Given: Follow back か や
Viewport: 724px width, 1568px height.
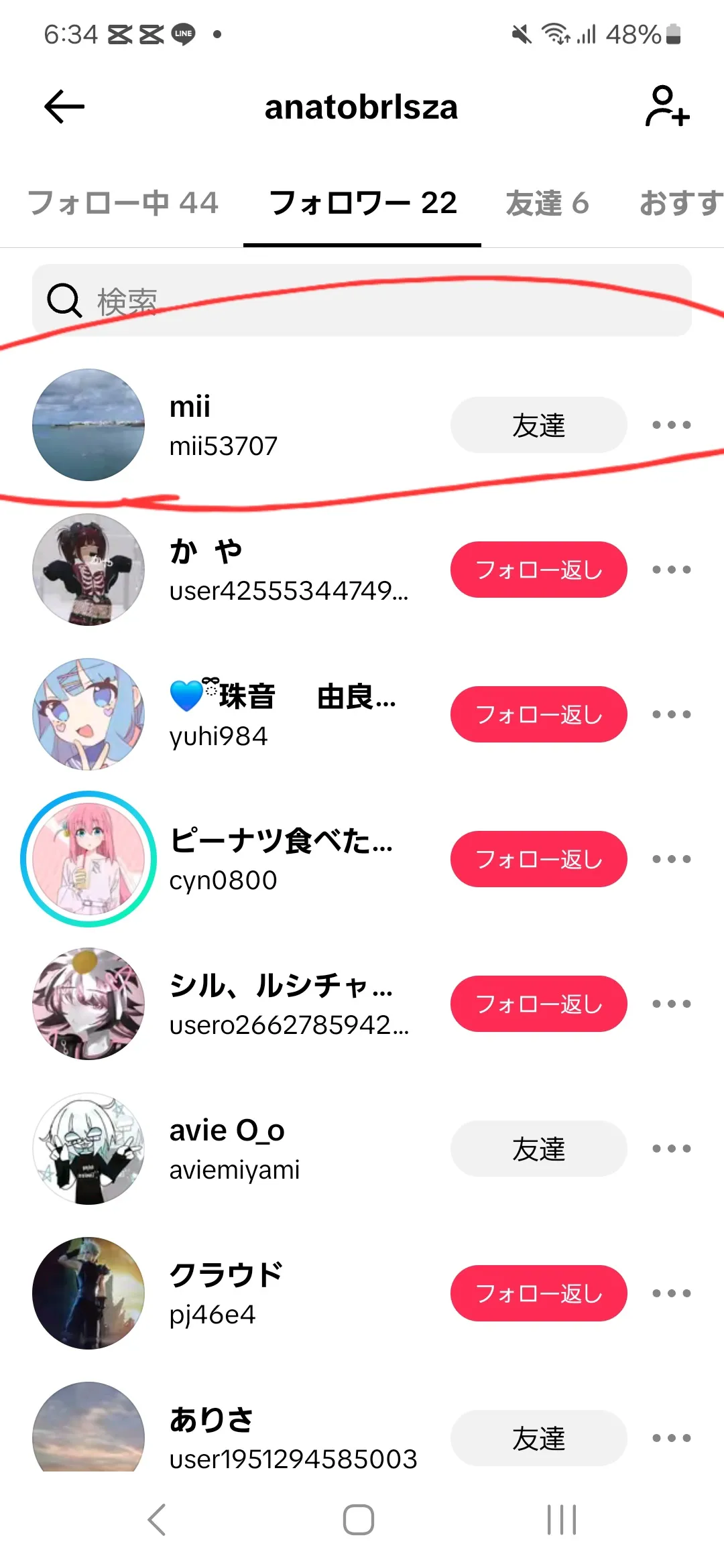Looking at the screenshot, I should 538,570.
